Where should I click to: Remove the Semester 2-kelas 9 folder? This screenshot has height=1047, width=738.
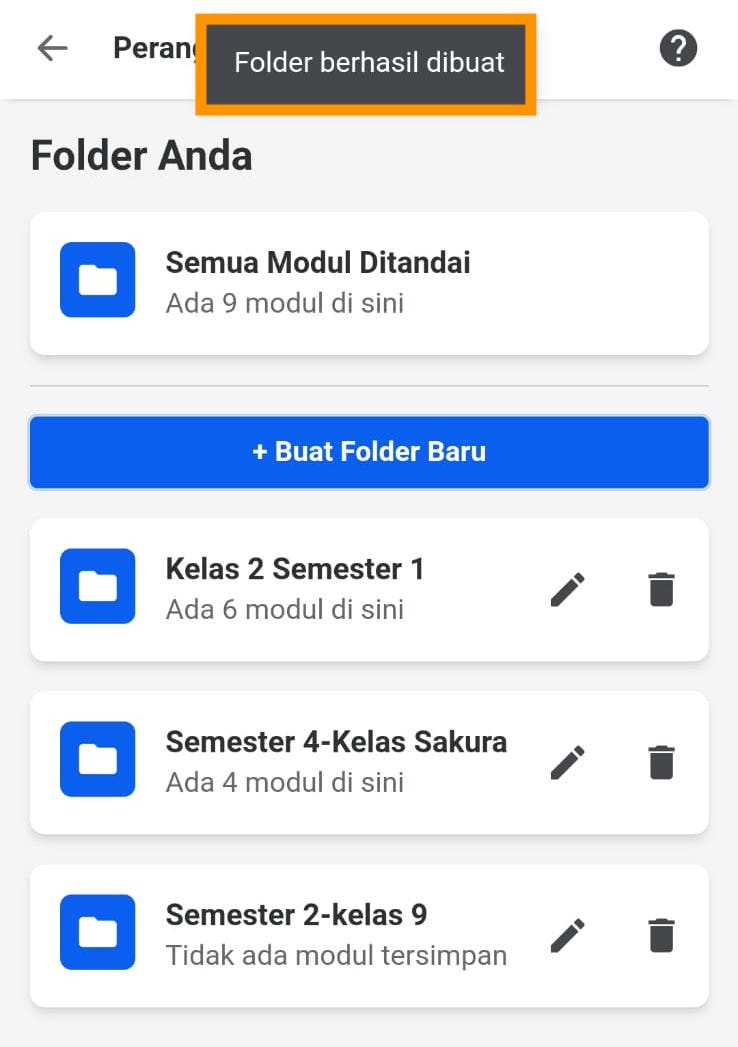pyautogui.click(x=661, y=935)
